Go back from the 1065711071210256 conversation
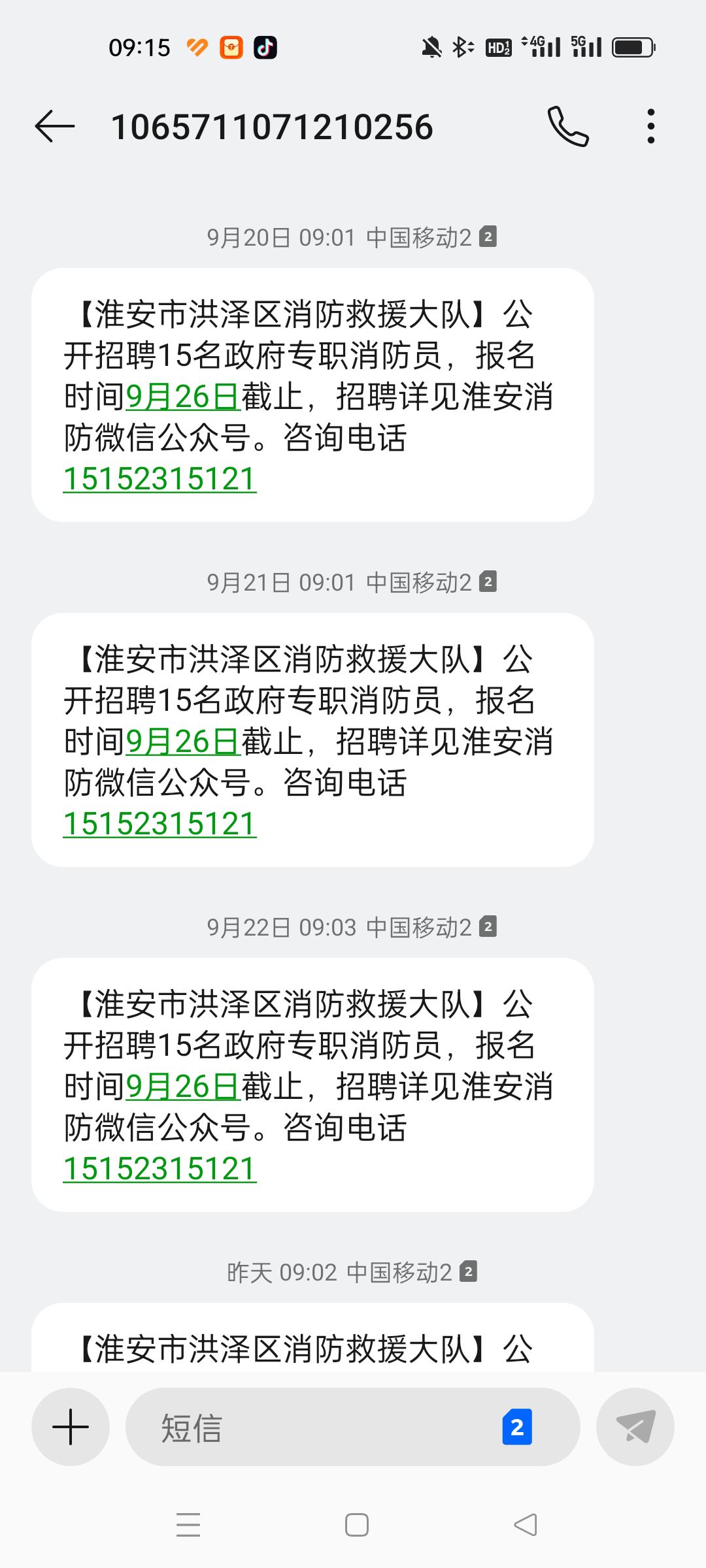 [55, 126]
